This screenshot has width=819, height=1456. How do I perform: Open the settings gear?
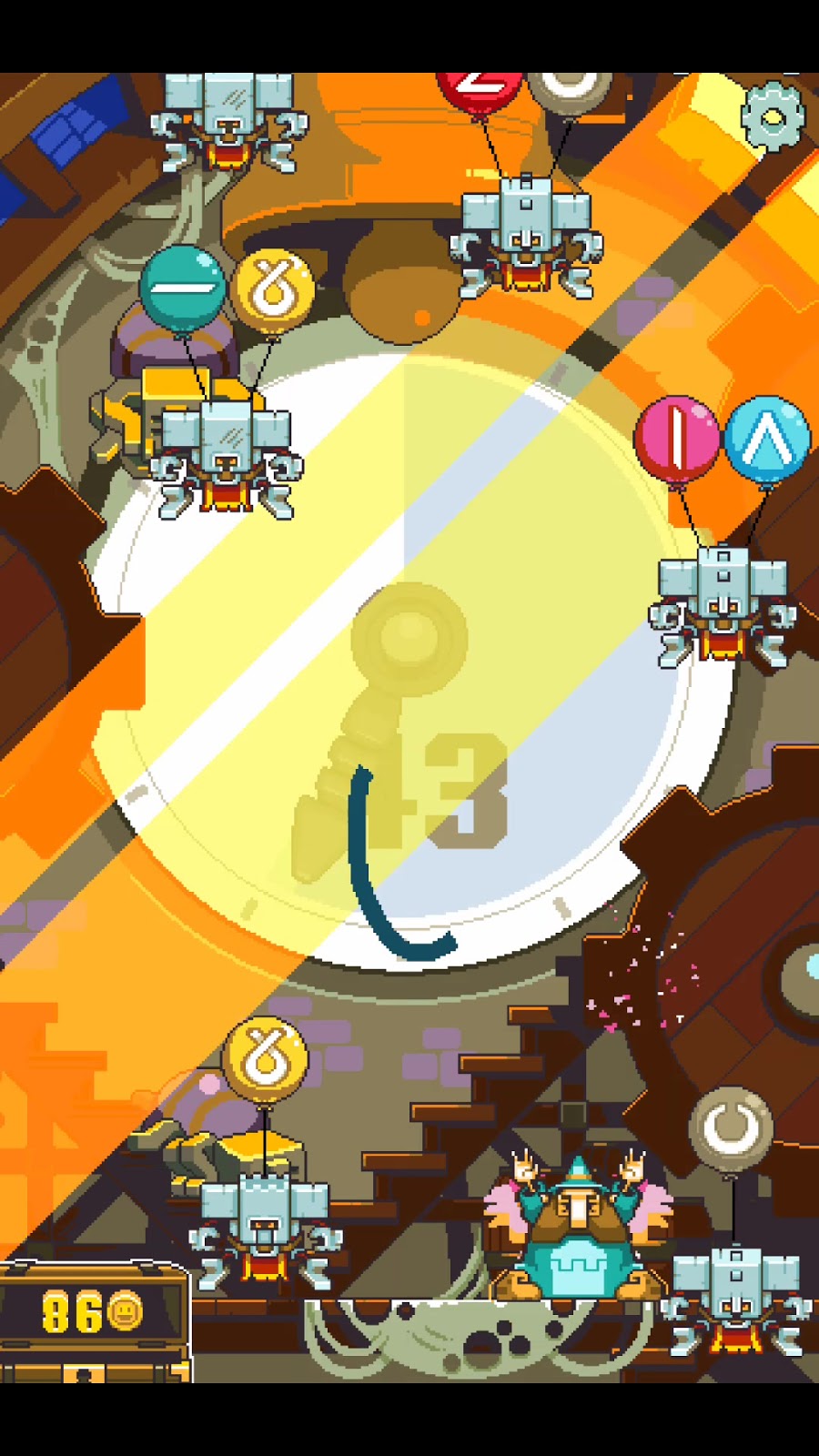click(x=773, y=116)
